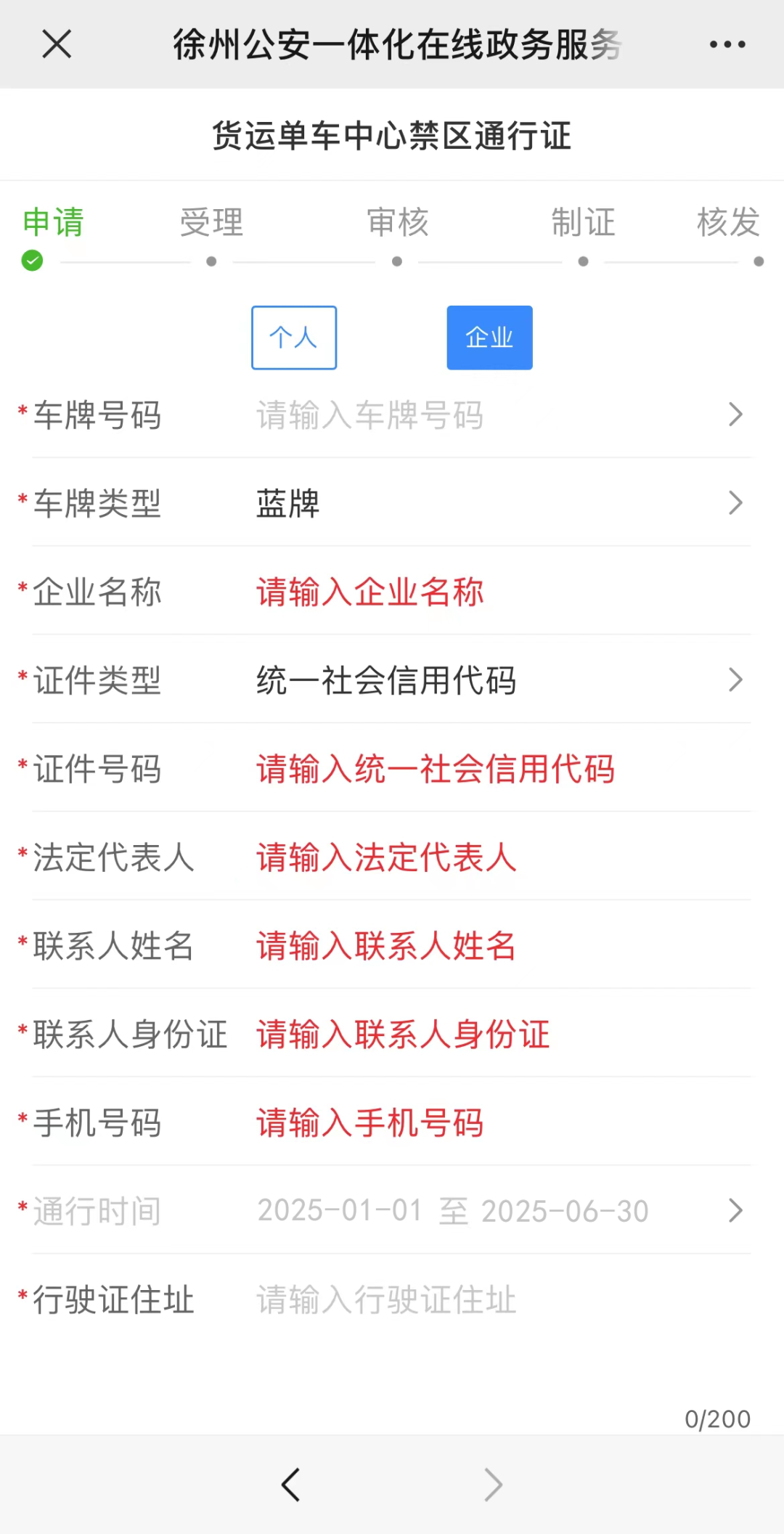Click the 联系人姓名 input field
This screenshot has width=784, height=1534.
tap(385, 946)
